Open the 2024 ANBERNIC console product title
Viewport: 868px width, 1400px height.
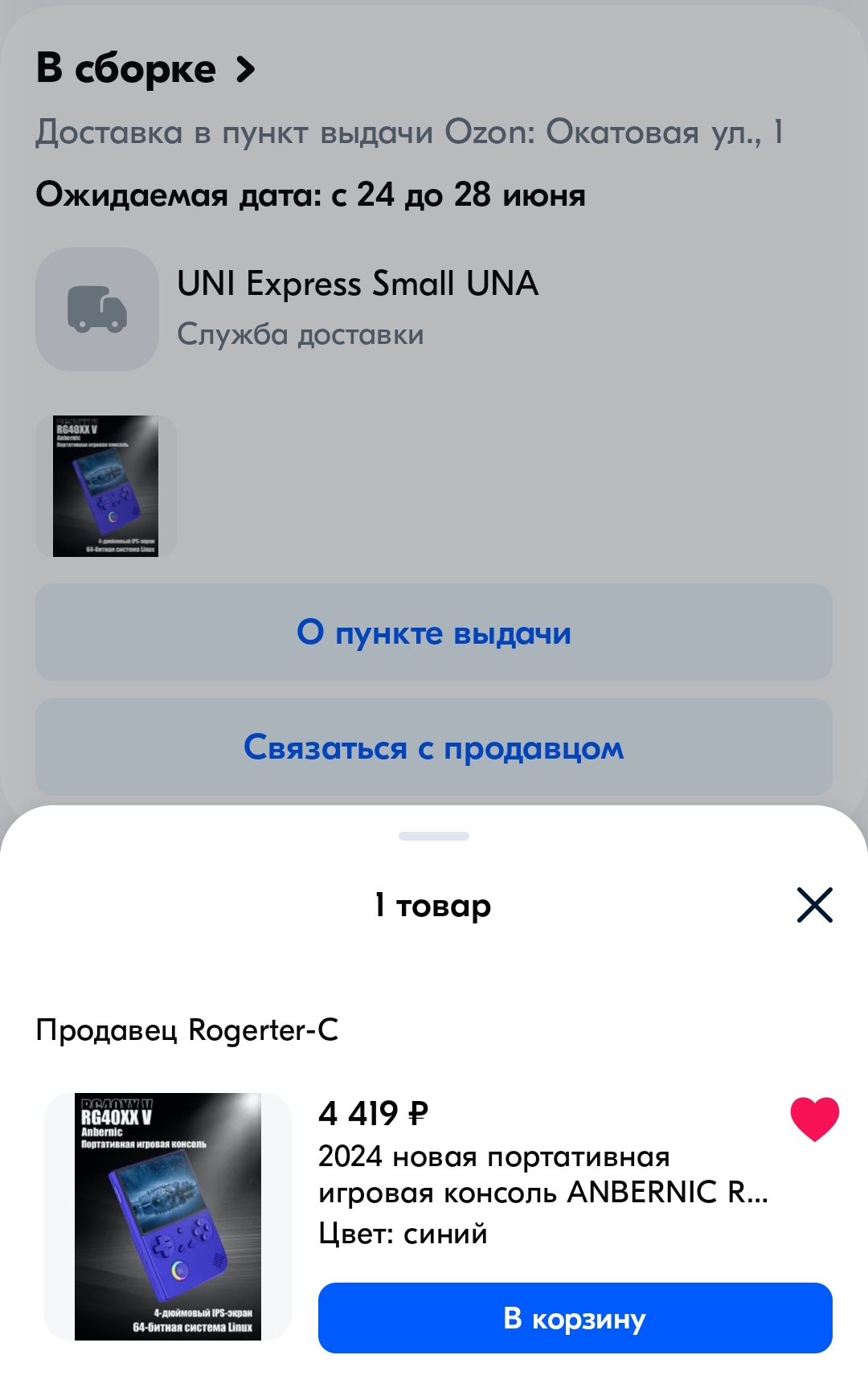pos(542,1174)
